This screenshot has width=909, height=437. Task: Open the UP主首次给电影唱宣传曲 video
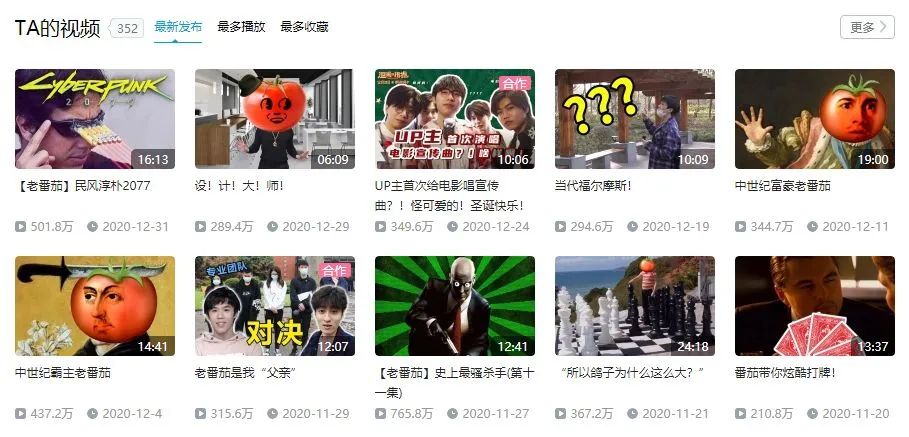tap(454, 119)
